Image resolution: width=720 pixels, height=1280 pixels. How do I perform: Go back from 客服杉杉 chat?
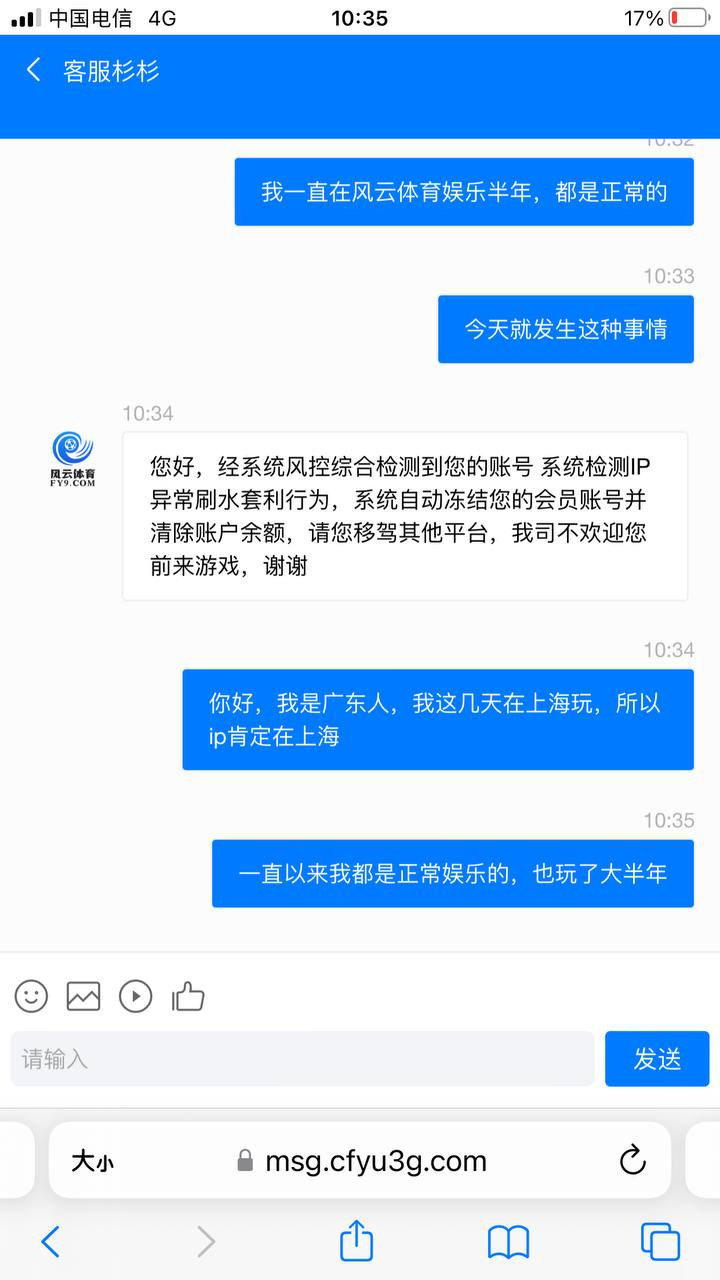(34, 70)
